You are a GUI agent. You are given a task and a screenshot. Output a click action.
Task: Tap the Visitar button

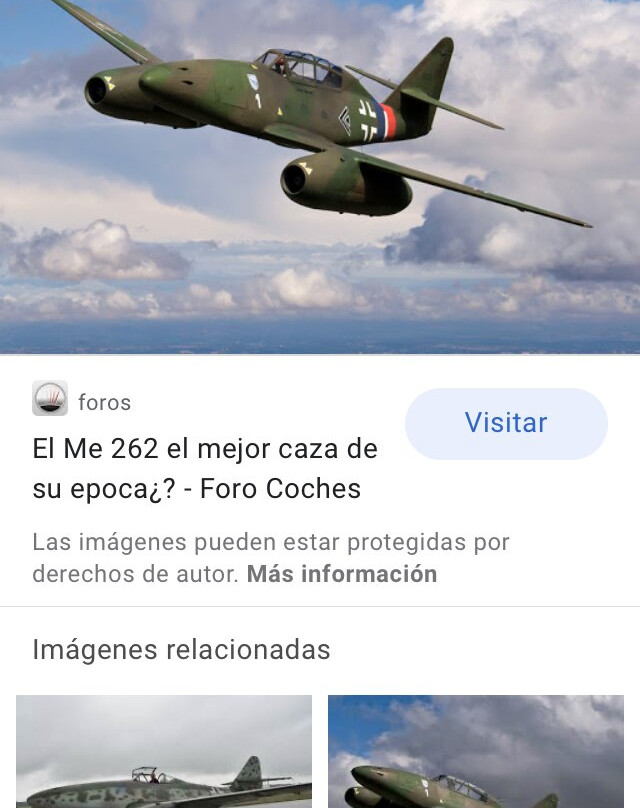point(506,423)
